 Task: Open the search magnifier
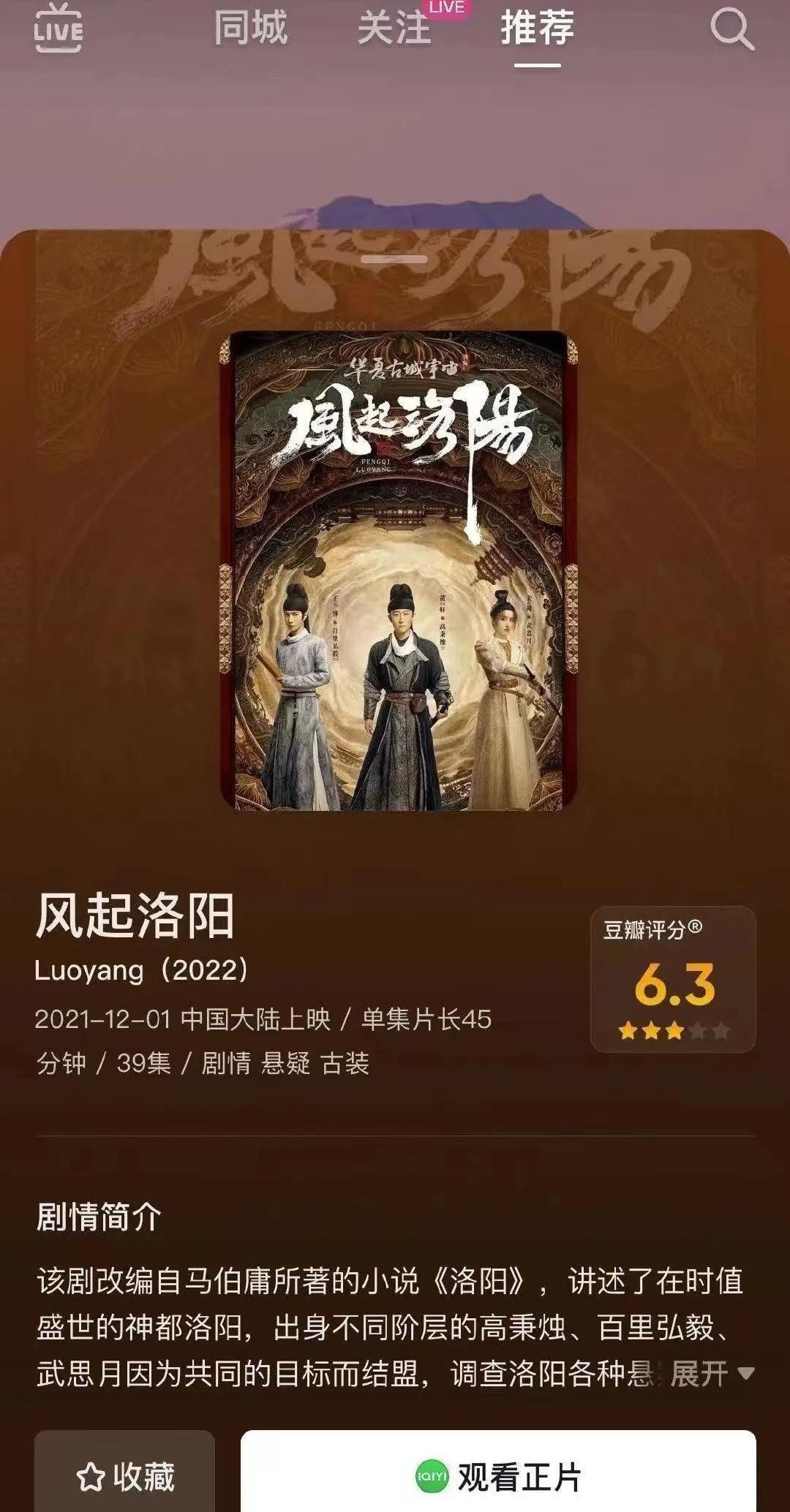pyautogui.click(x=731, y=29)
